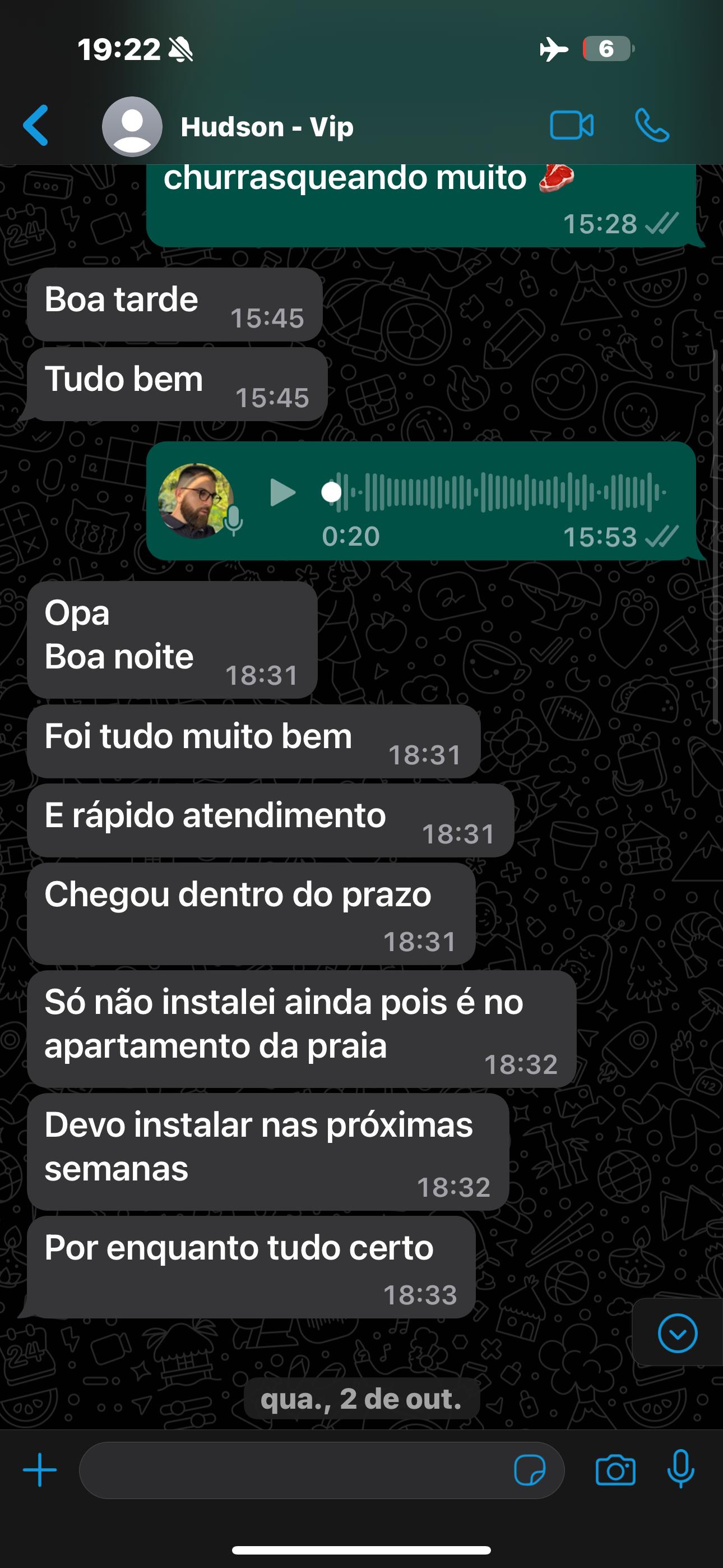The height and width of the screenshot is (1568, 723).
Task: Start a video call with Hudson
Action: coord(571,126)
